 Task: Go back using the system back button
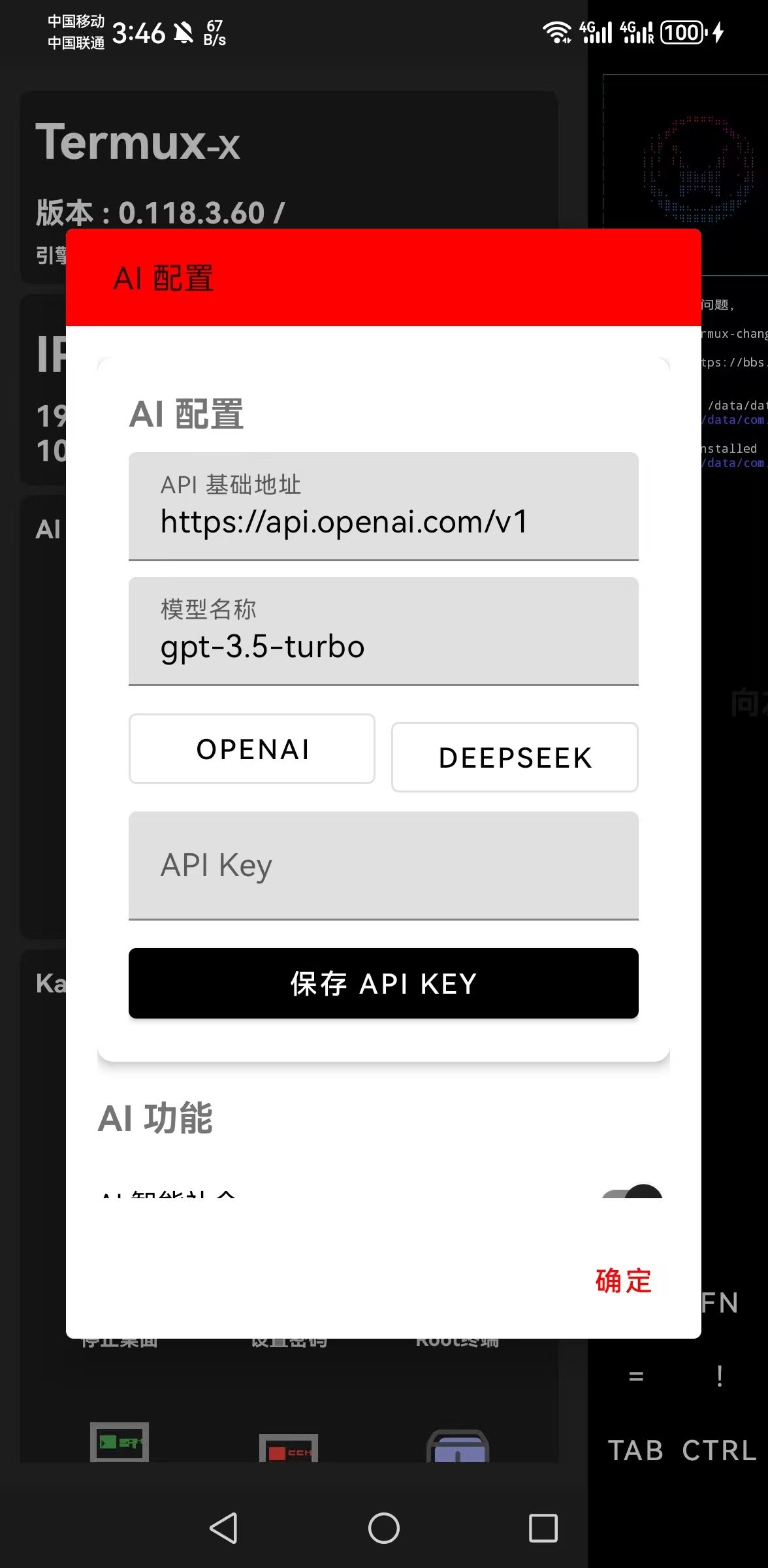(224, 1528)
